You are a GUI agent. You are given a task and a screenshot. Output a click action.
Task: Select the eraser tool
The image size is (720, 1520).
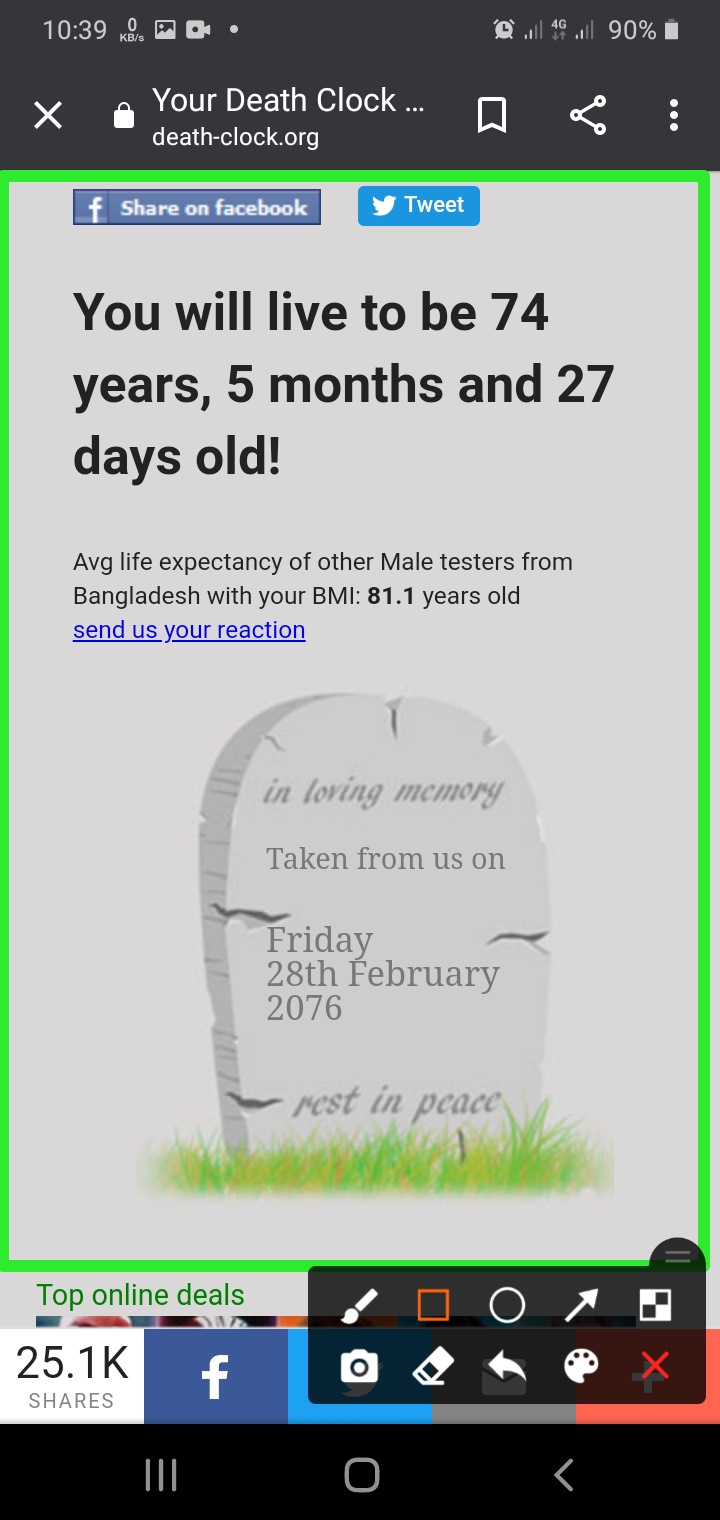click(x=433, y=1366)
